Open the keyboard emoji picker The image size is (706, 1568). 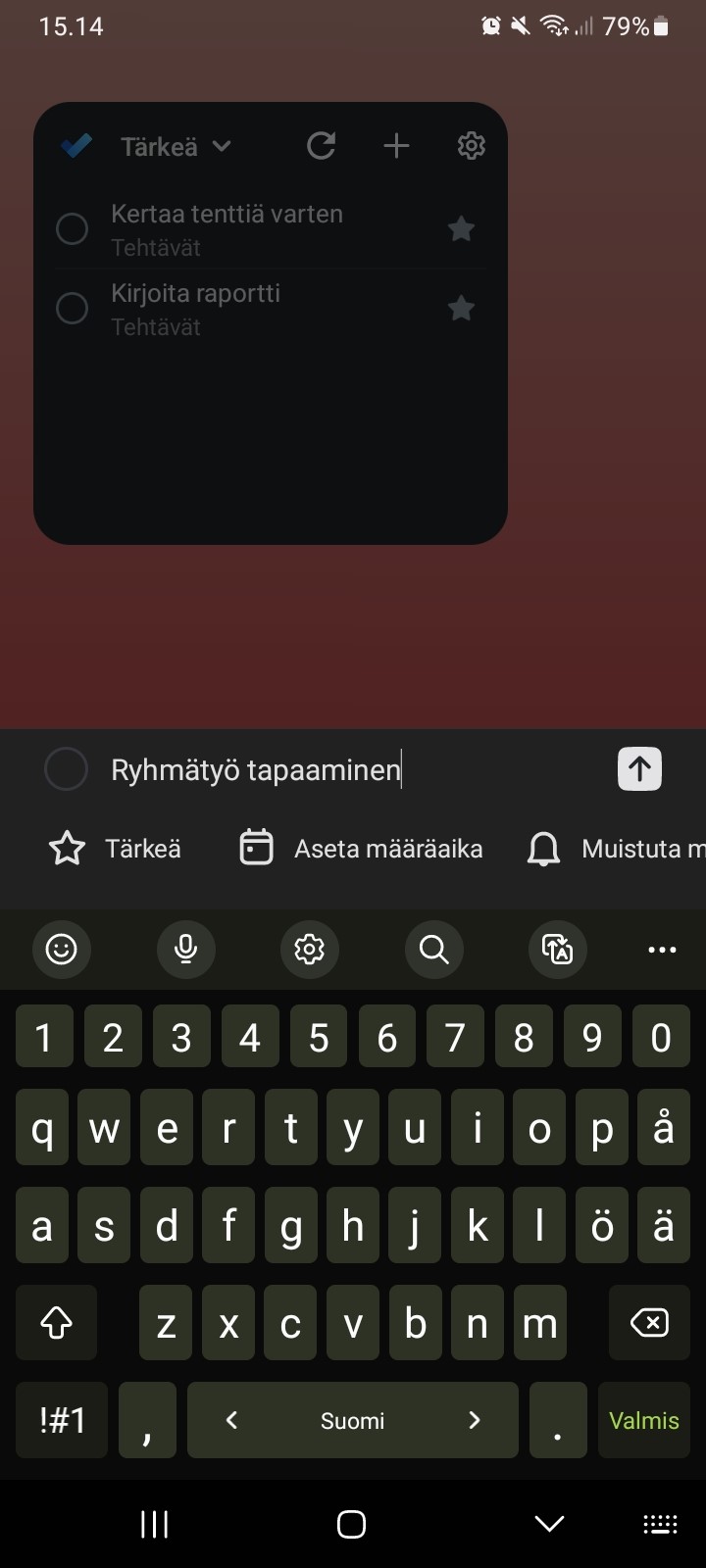pyautogui.click(x=62, y=949)
